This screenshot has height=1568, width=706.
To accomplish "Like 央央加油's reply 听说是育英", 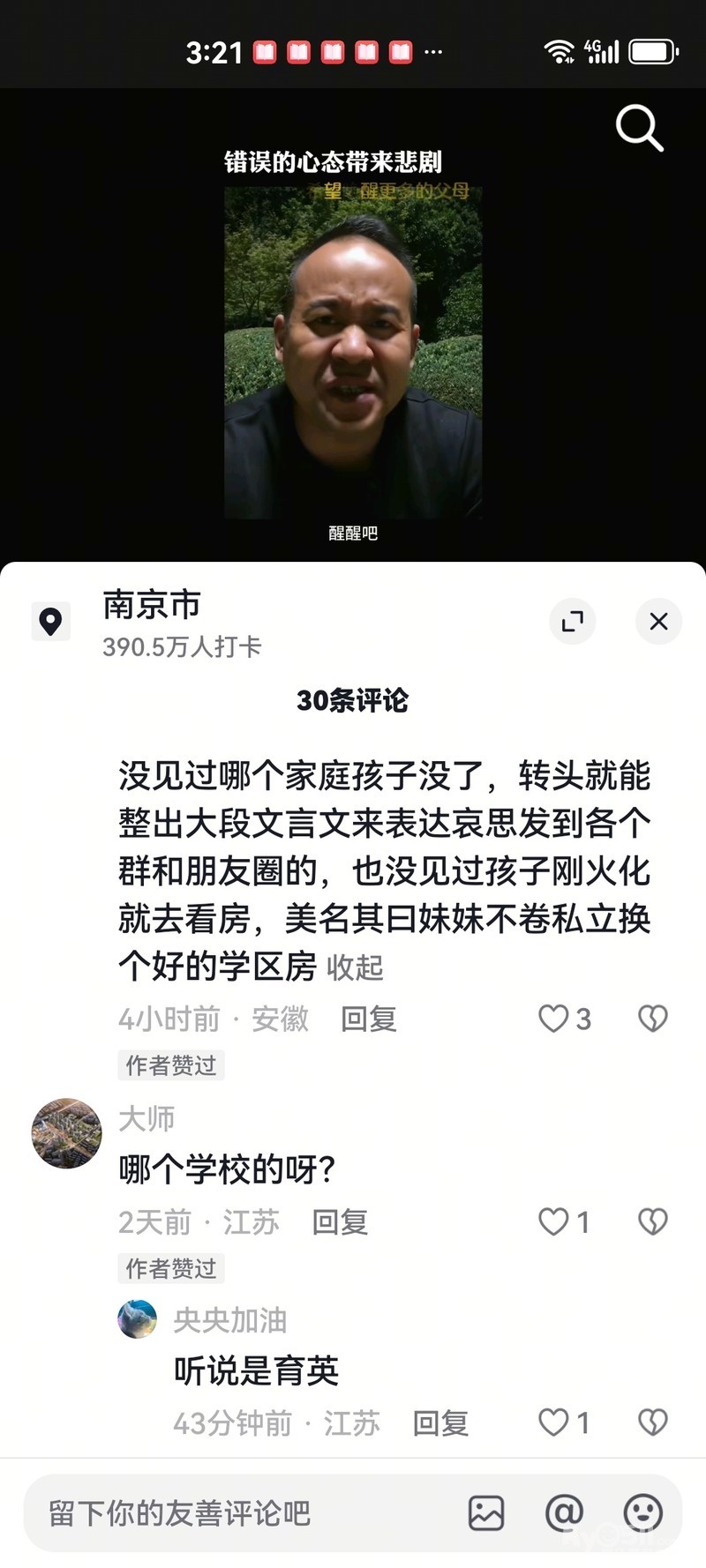I will (x=554, y=1422).
